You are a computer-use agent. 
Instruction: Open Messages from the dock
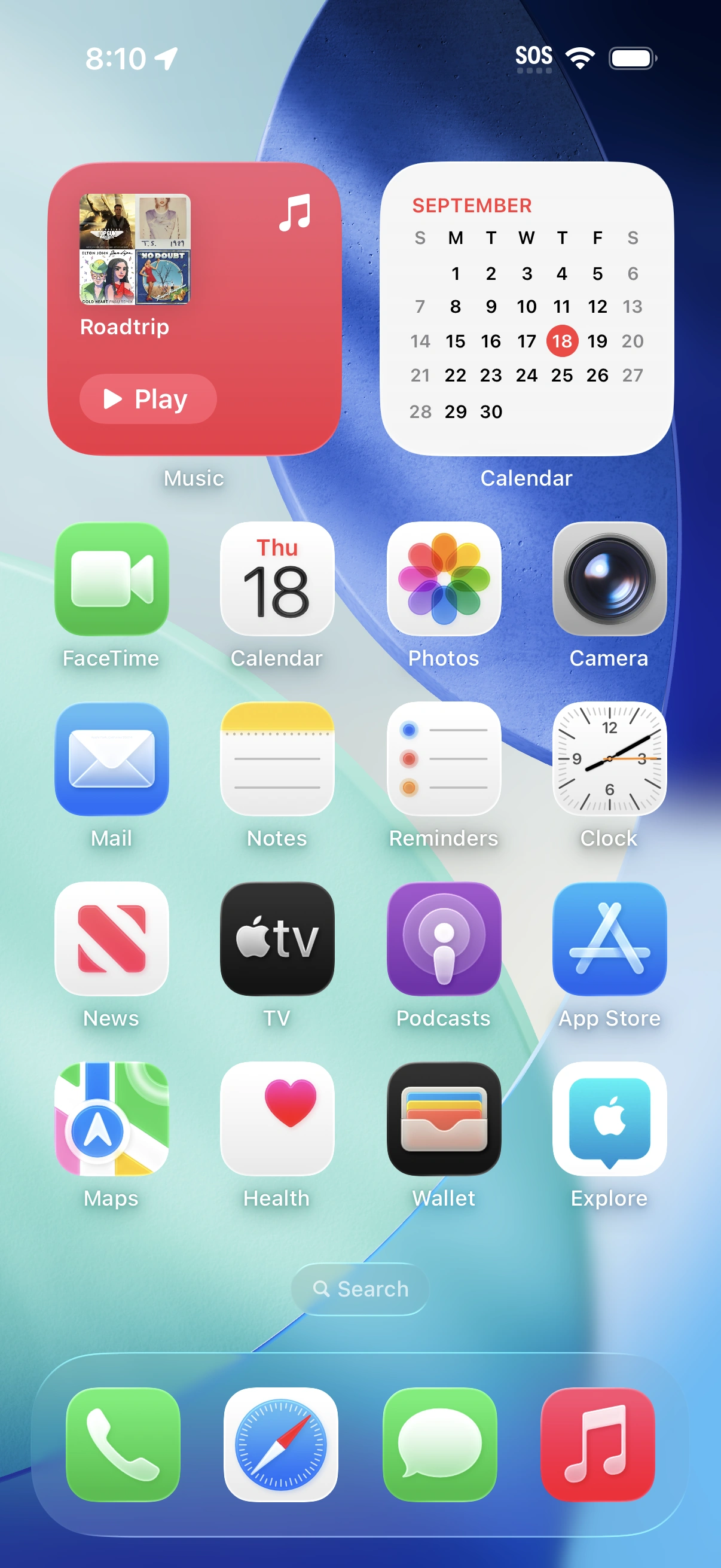pyautogui.click(x=440, y=1444)
